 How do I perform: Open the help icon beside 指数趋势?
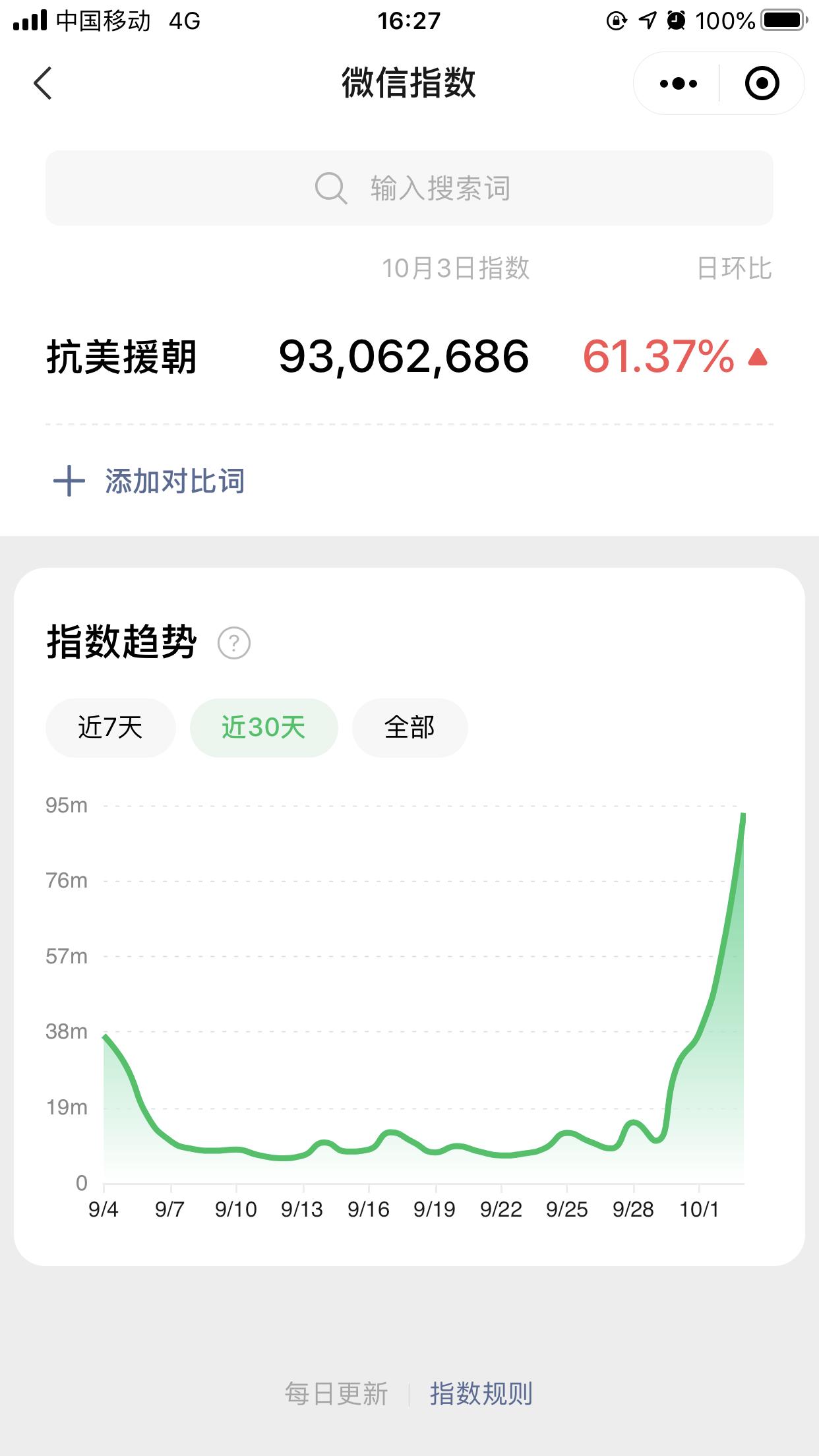(x=234, y=643)
